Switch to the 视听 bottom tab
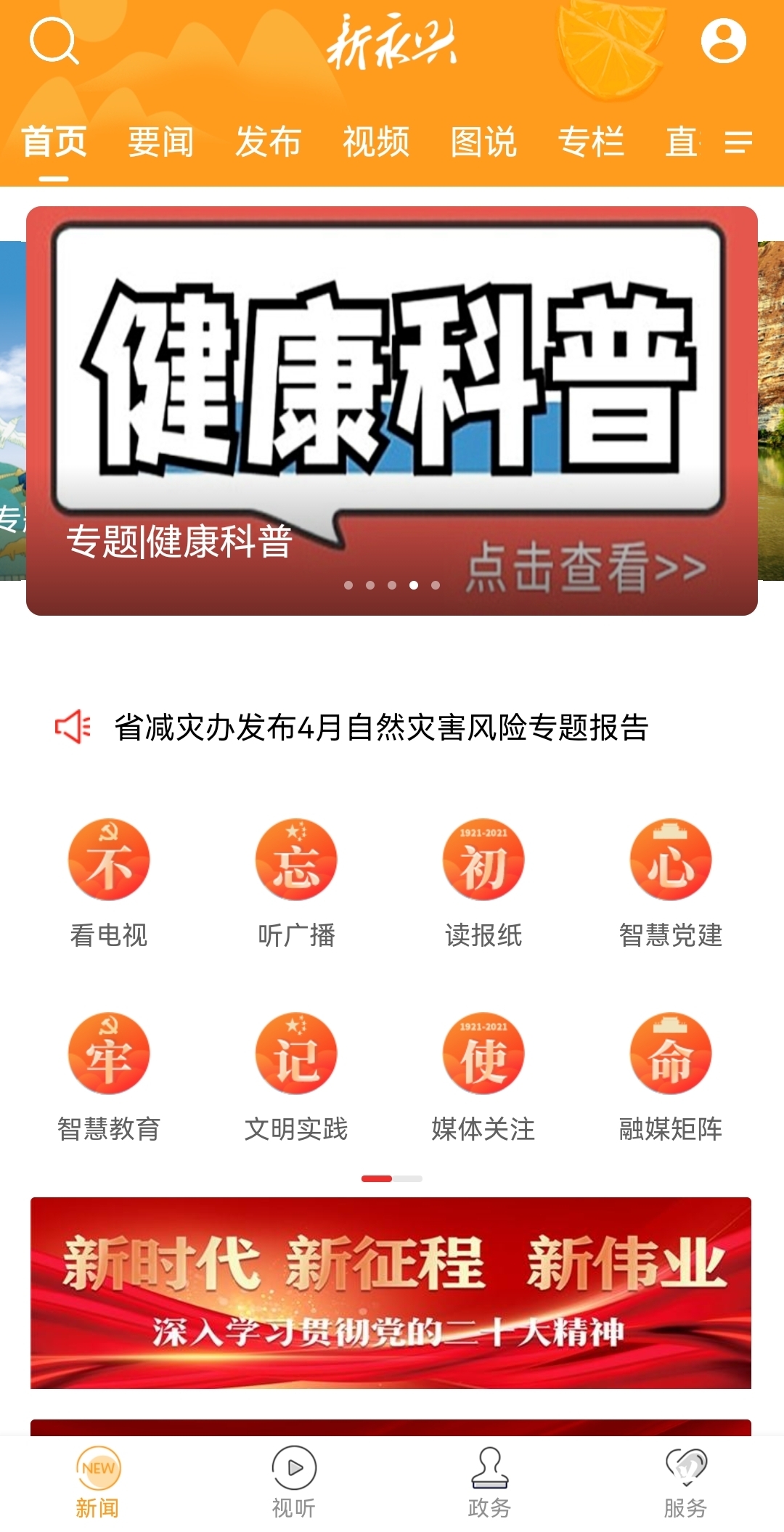This screenshot has width=784, height=1532. coord(294,1483)
